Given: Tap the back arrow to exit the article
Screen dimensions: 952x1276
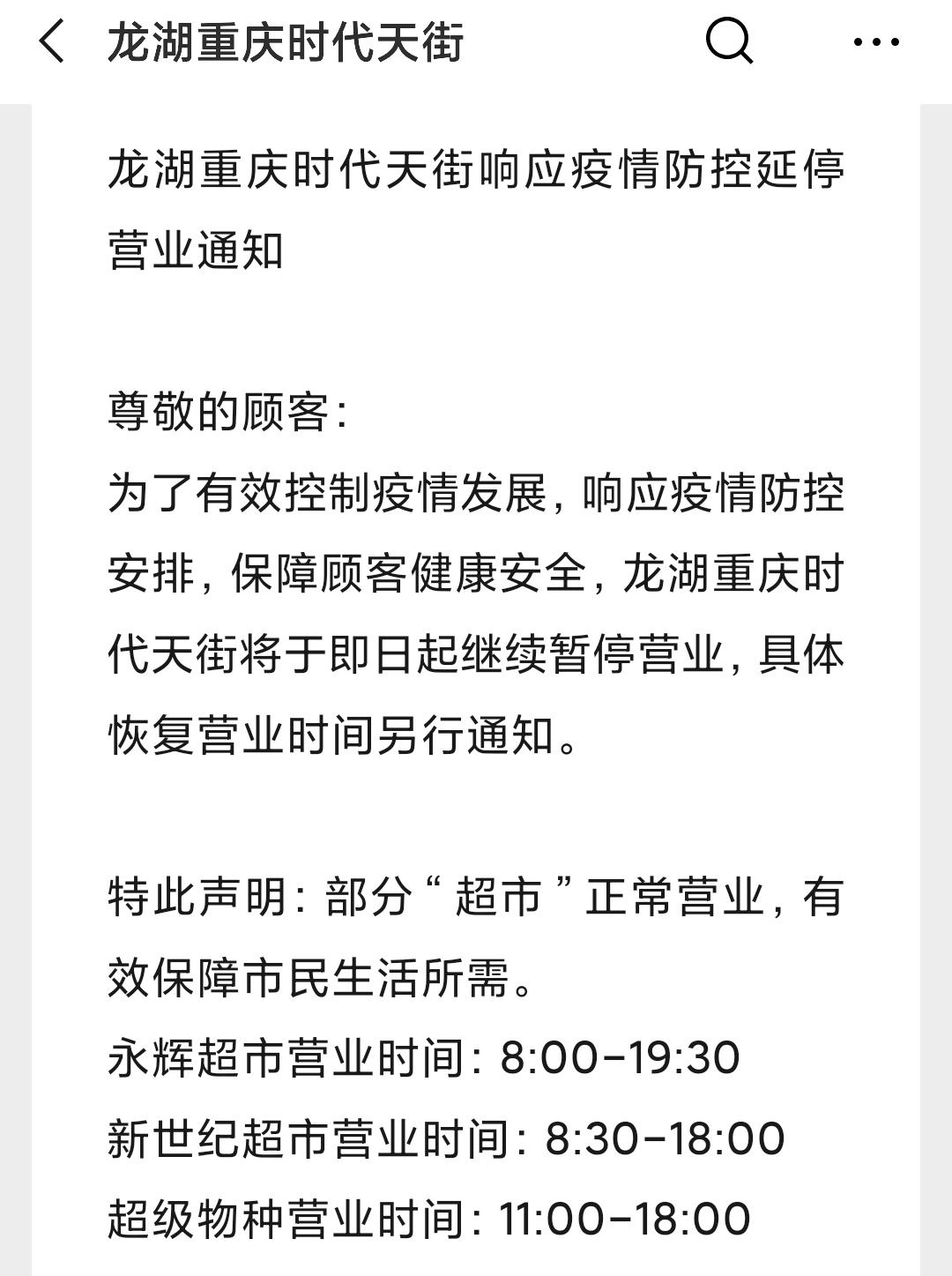Looking at the screenshot, I should pos(53,41).
